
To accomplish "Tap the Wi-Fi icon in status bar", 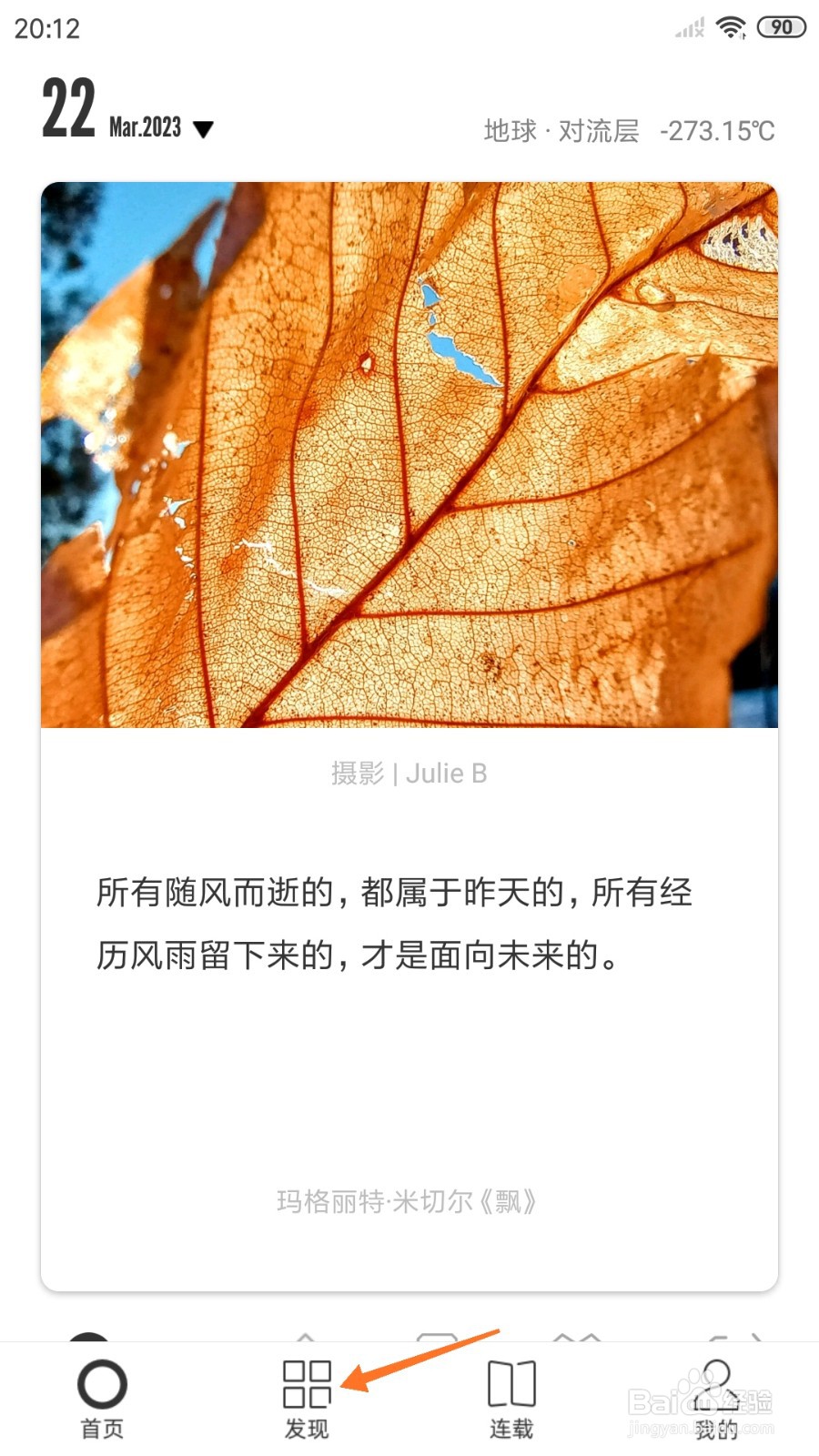I will pyautogui.click(x=730, y=27).
